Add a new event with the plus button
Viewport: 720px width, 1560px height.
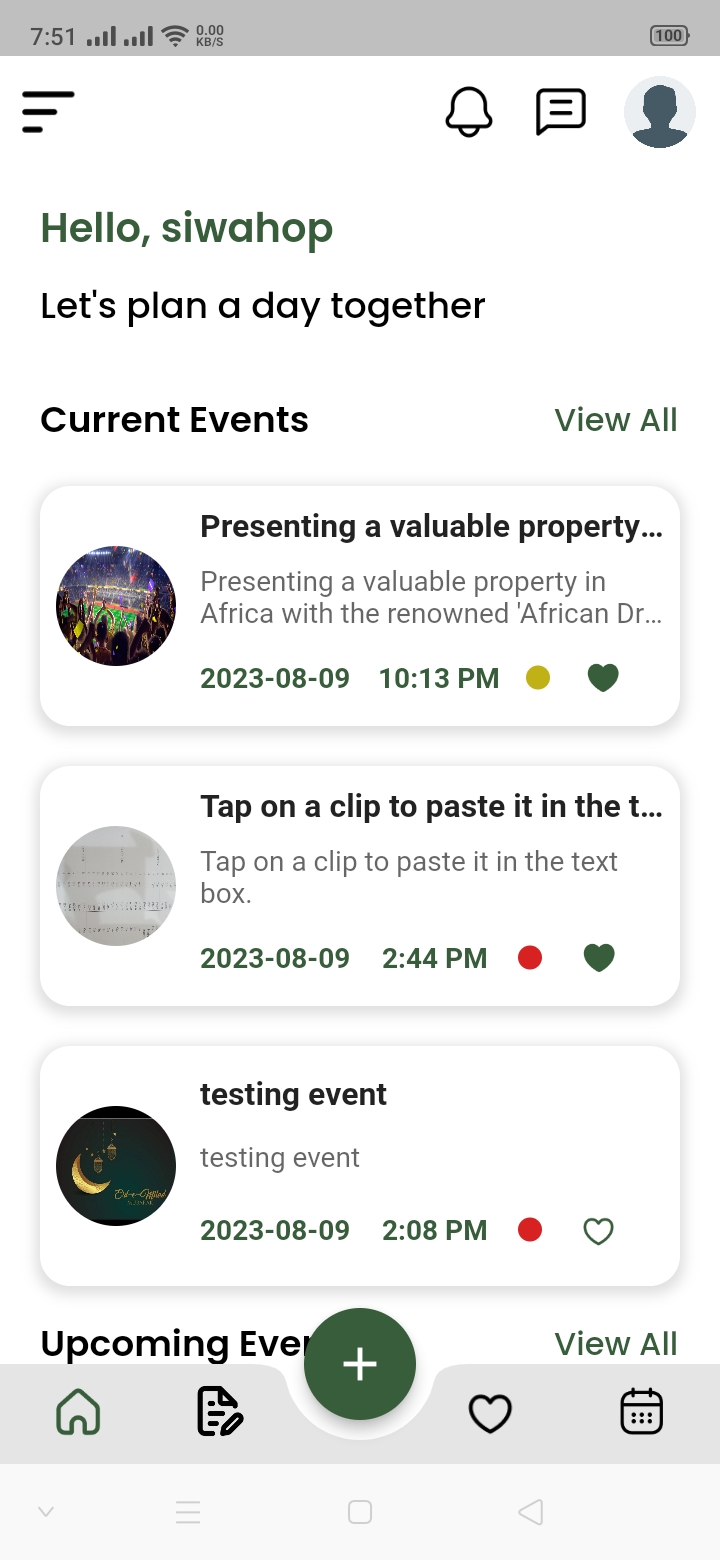[360, 1364]
